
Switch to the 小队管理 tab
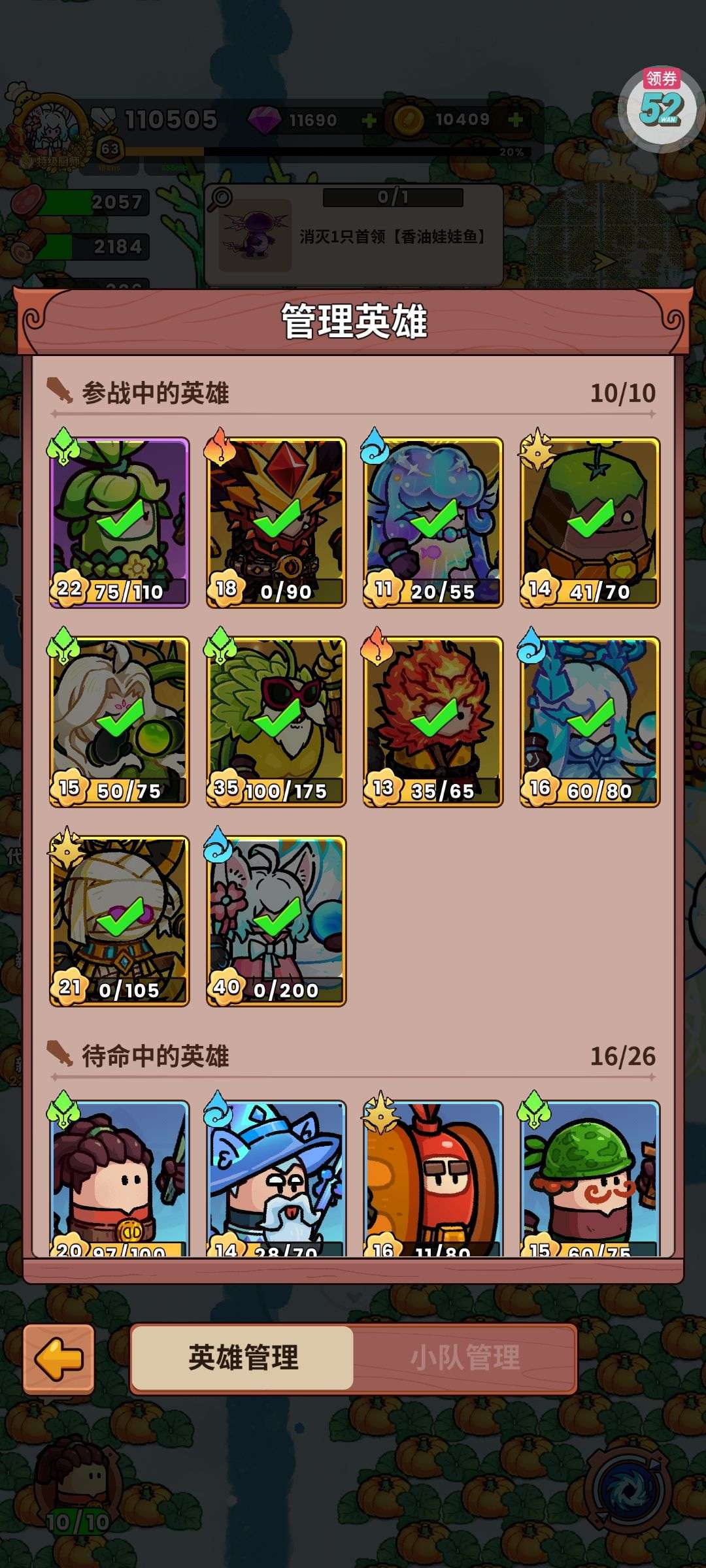tap(465, 1358)
